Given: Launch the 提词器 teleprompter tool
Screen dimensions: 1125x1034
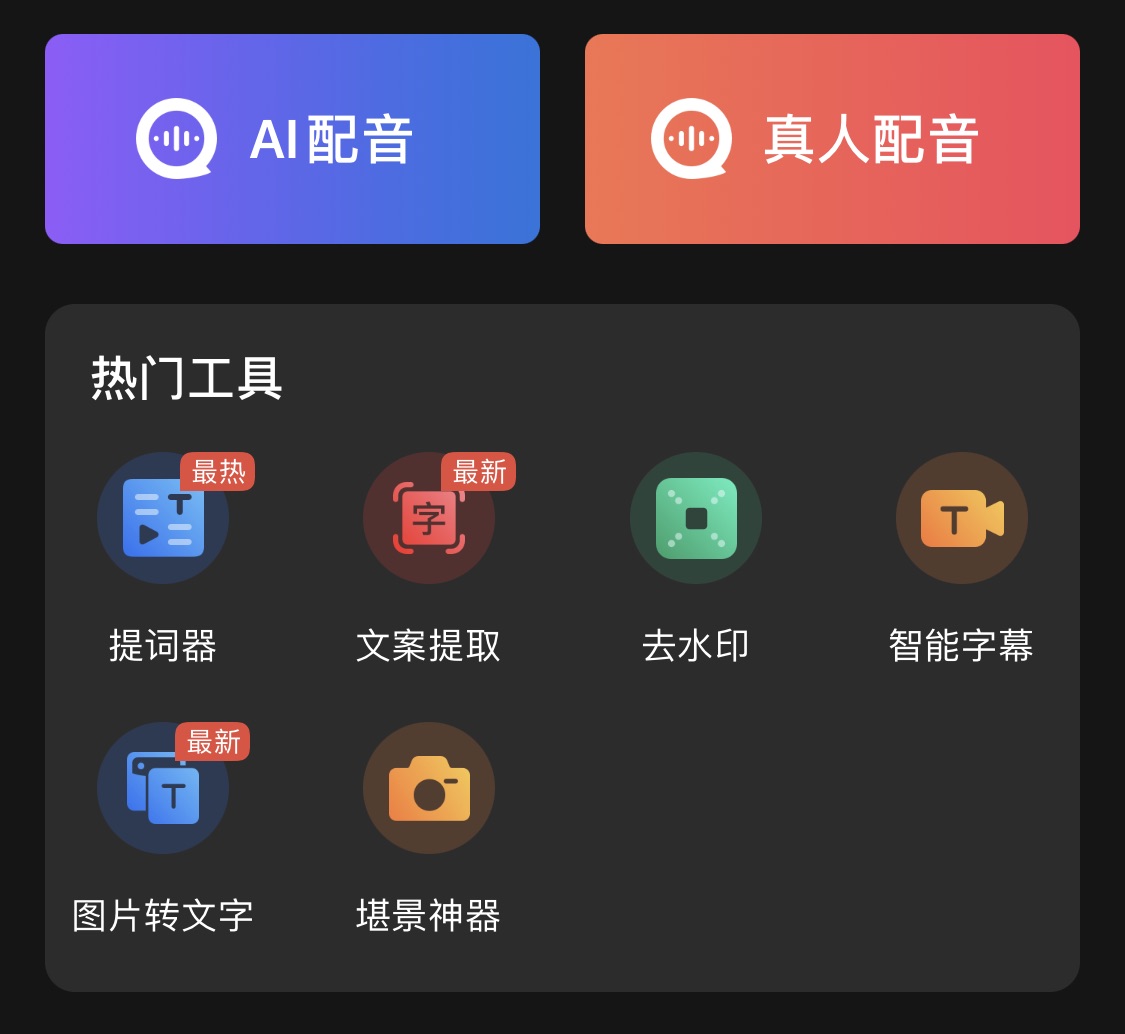Looking at the screenshot, I should tap(163, 518).
